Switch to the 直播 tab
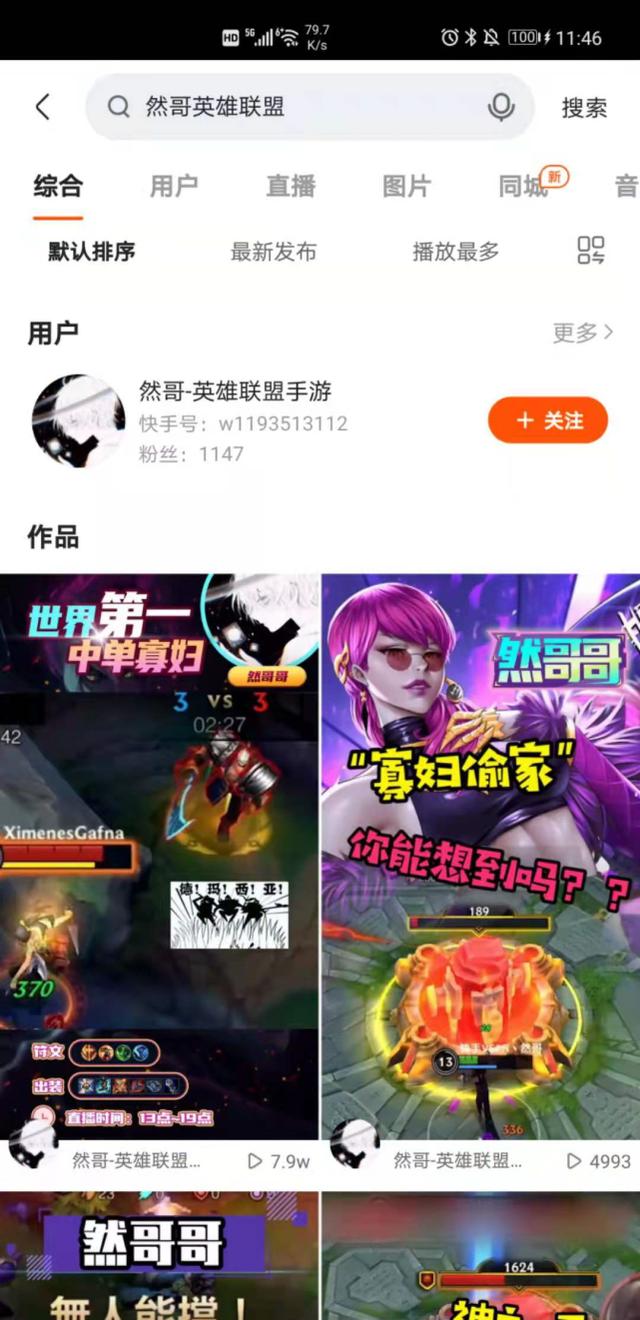This screenshot has height=1320, width=640. [x=291, y=186]
